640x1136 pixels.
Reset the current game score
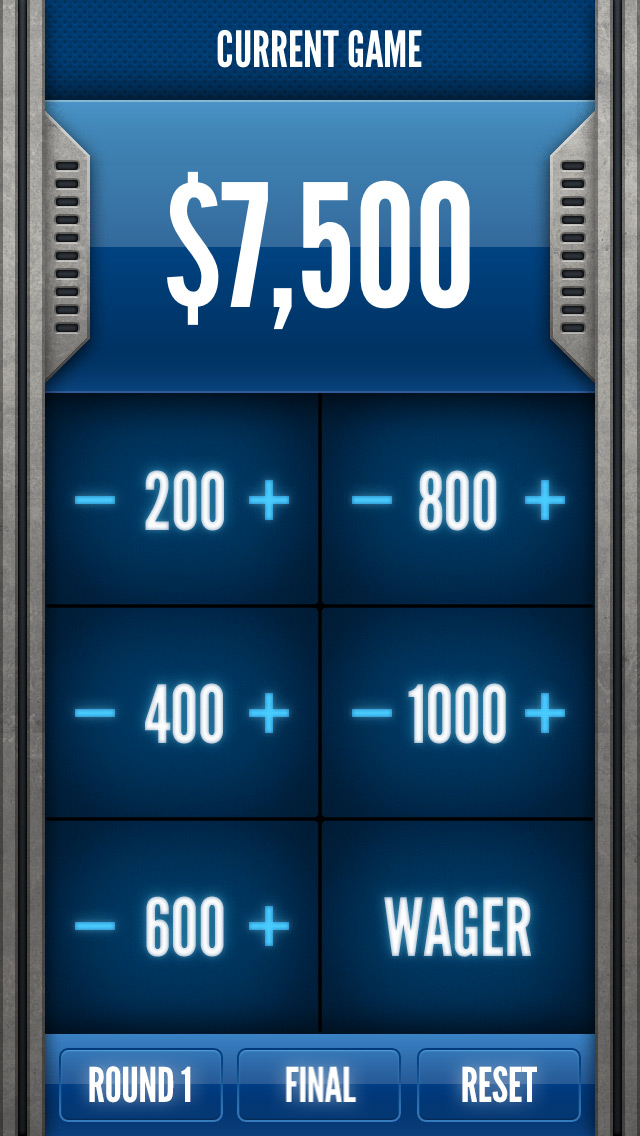(499, 1085)
